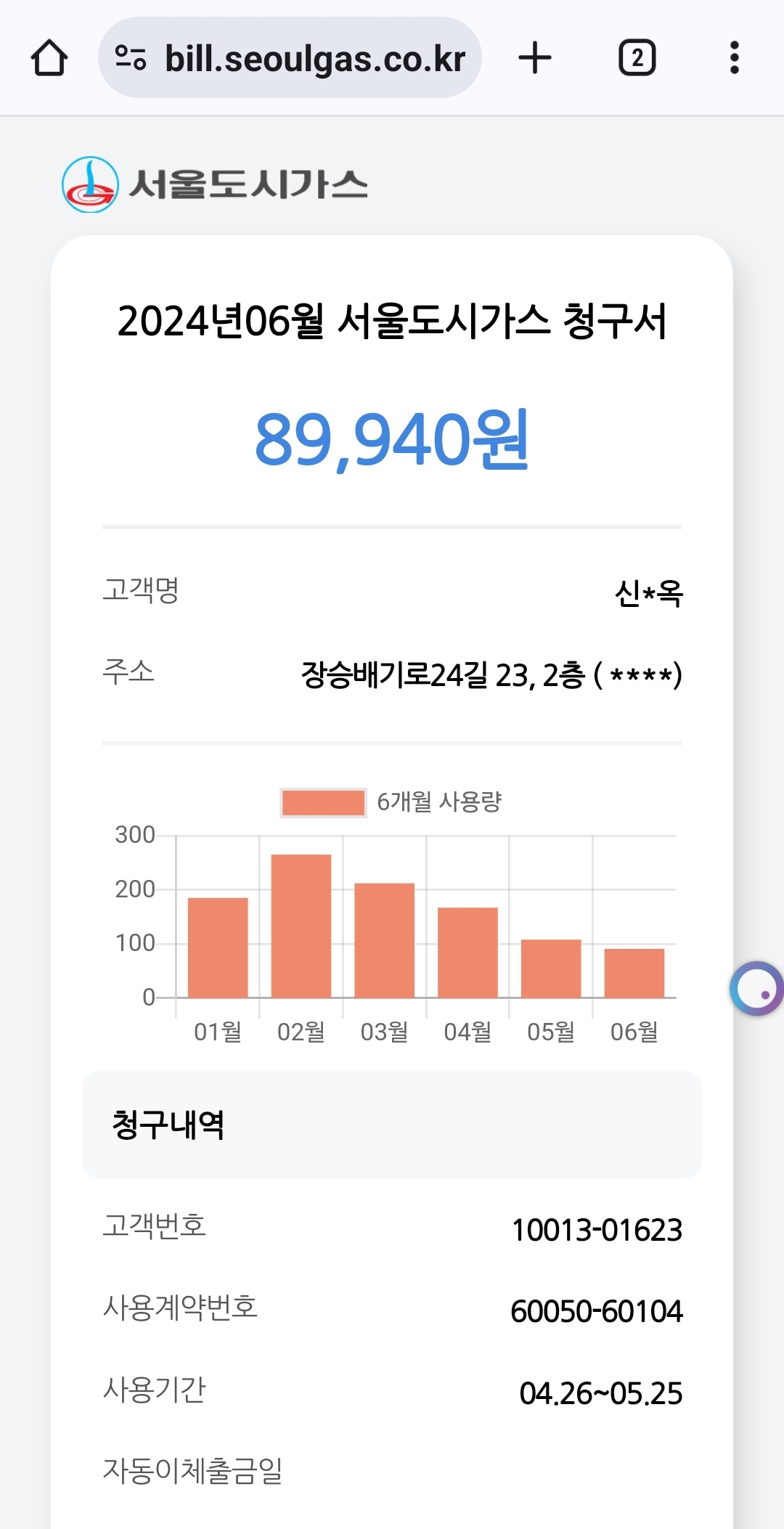
Task: Open the tab switcher showing 2 tabs
Action: click(637, 58)
